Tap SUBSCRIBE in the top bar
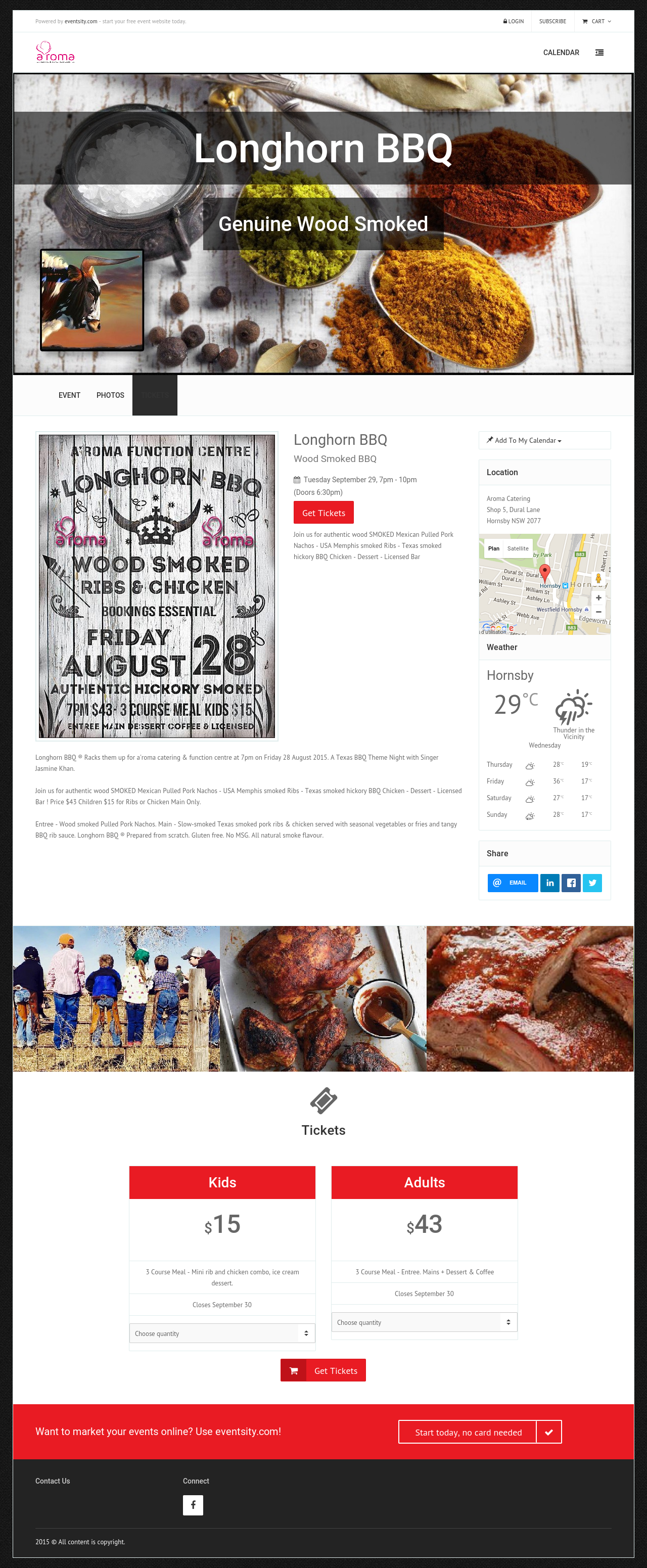Viewport: 647px width, 1568px height. [x=552, y=21]
